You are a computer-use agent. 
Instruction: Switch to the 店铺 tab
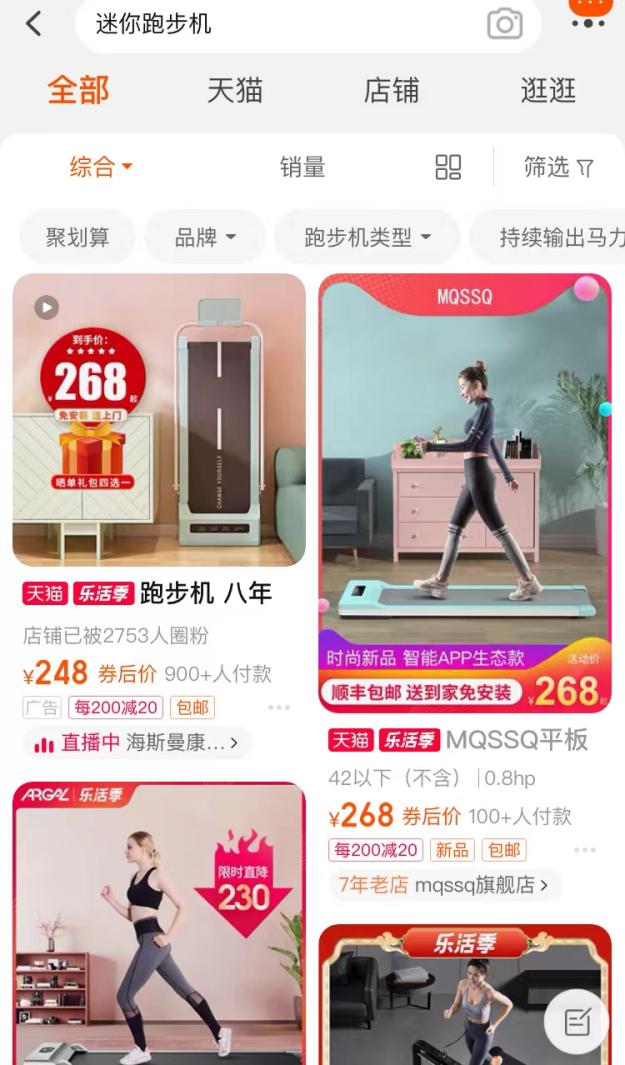(391, 90)
